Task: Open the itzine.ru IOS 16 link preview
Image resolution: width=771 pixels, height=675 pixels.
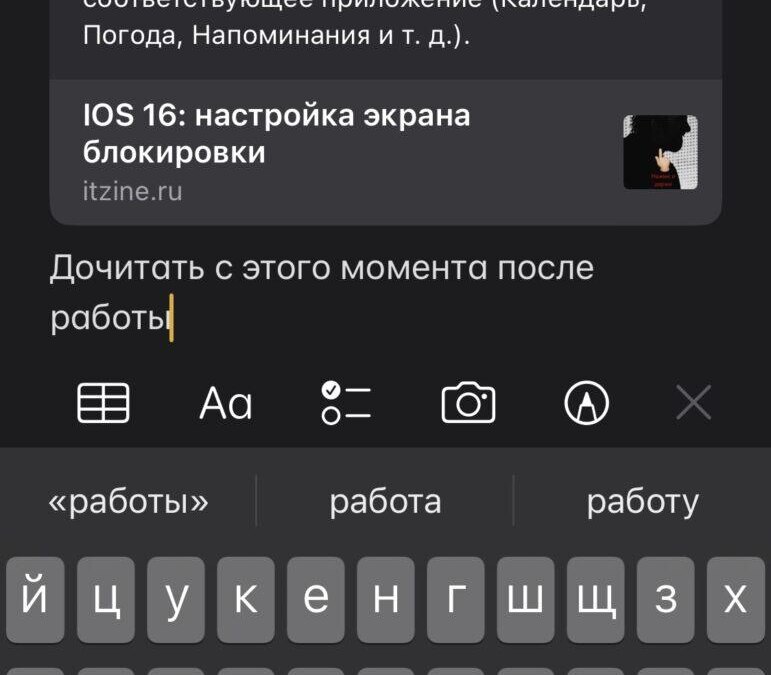Action: click(385, 152)
